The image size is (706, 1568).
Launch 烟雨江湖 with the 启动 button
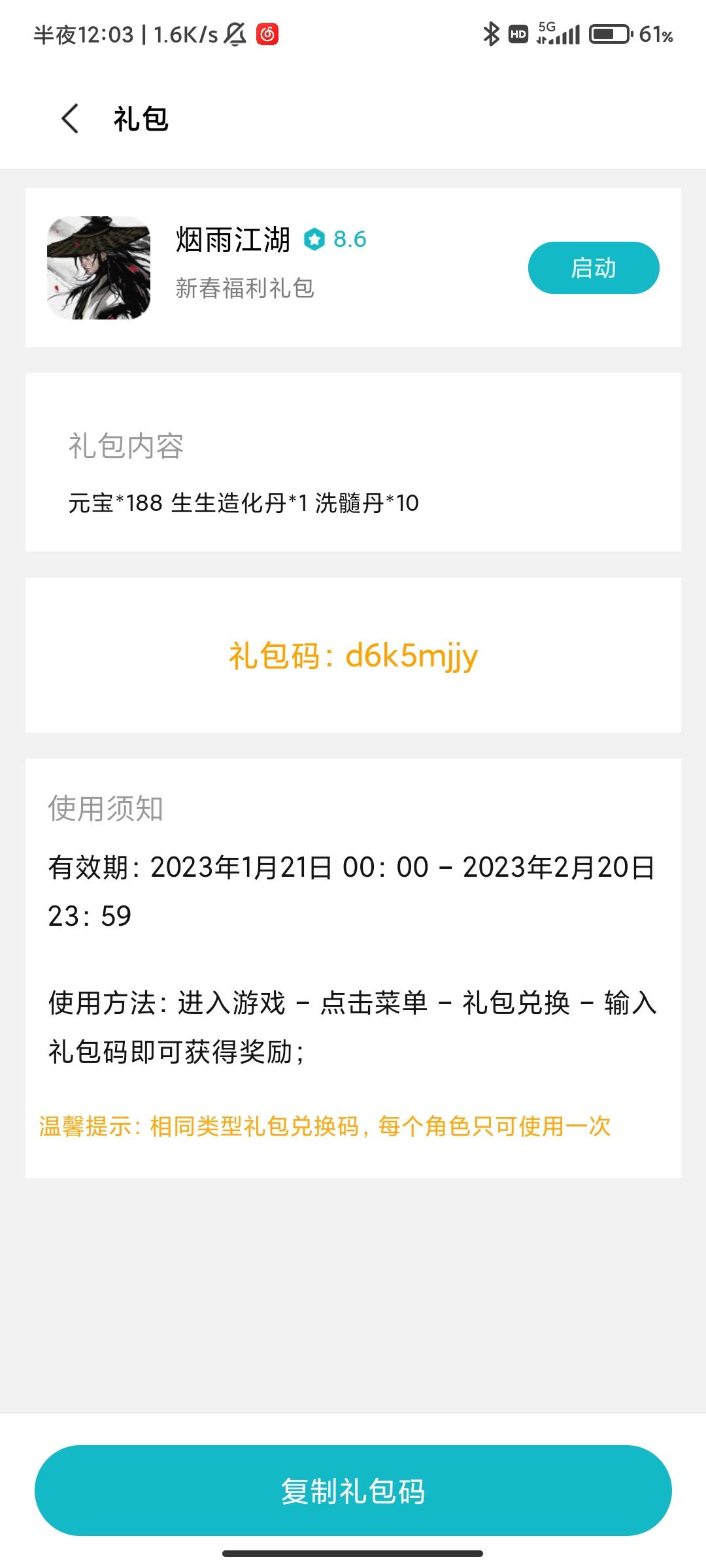(x=593, y=268)
